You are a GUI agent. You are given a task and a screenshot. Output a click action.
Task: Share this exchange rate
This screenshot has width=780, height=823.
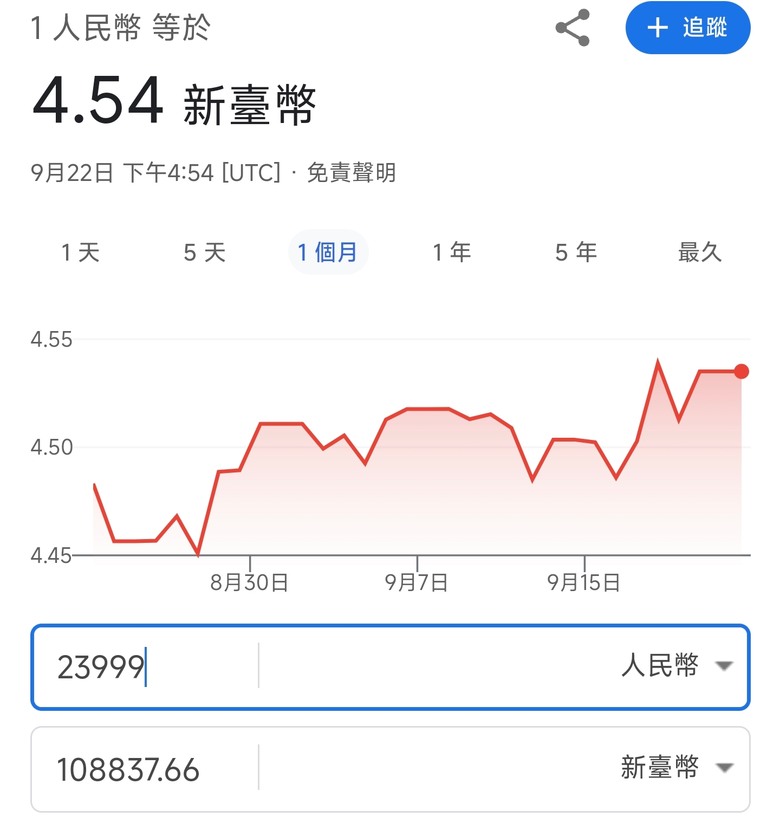pos(572,27)
